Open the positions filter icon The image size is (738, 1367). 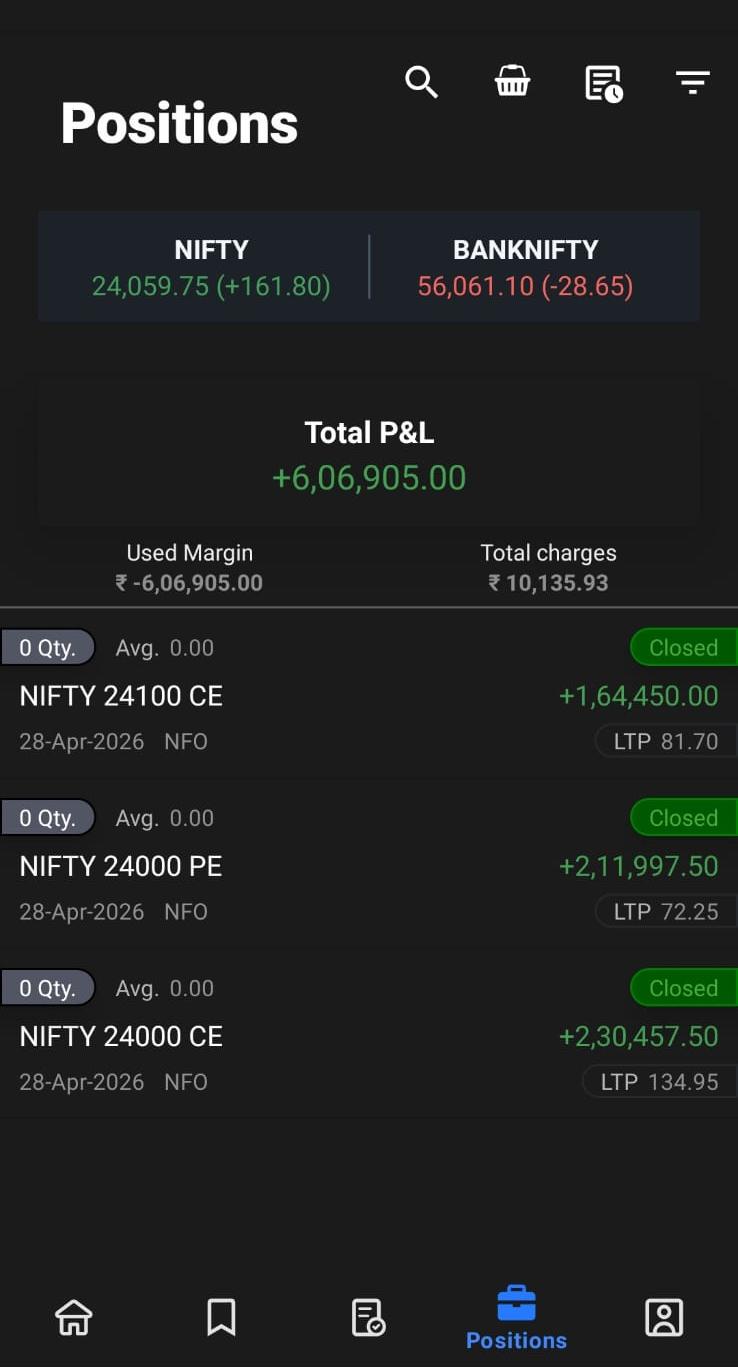tap(693, 82)
